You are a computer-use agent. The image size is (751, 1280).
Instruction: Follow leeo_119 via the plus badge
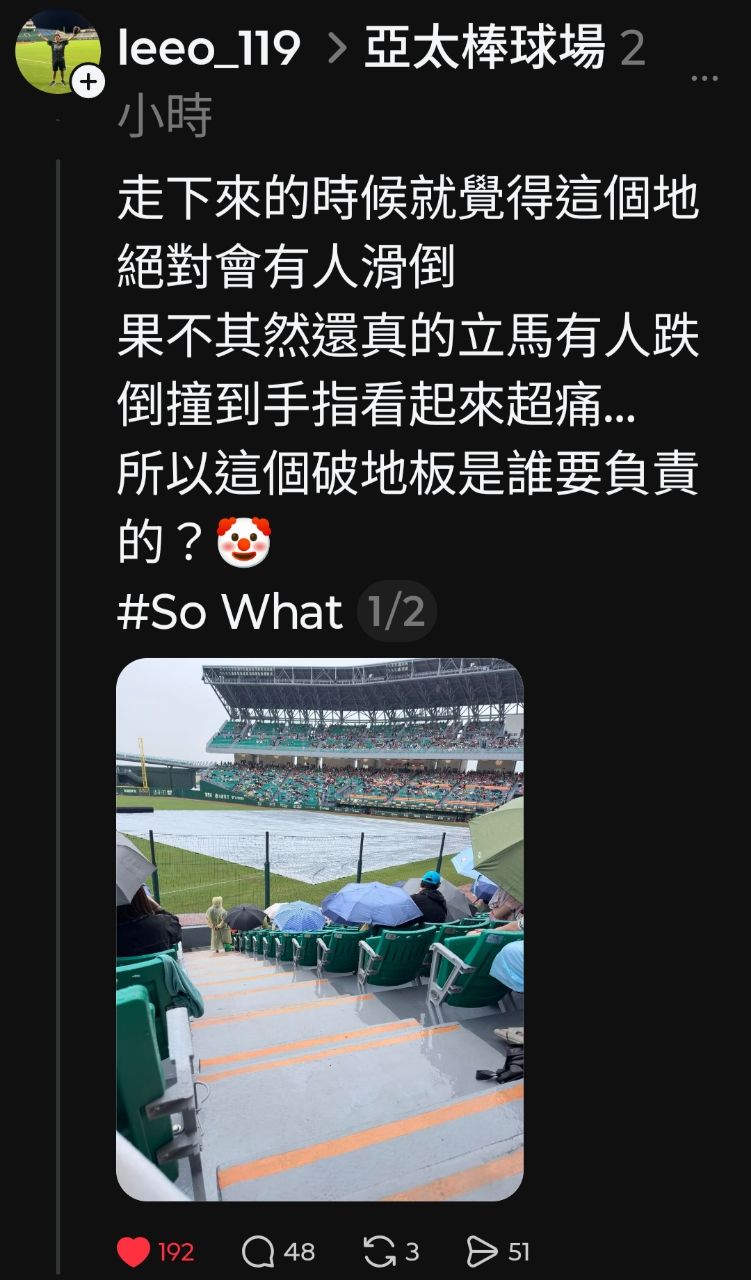88,81
